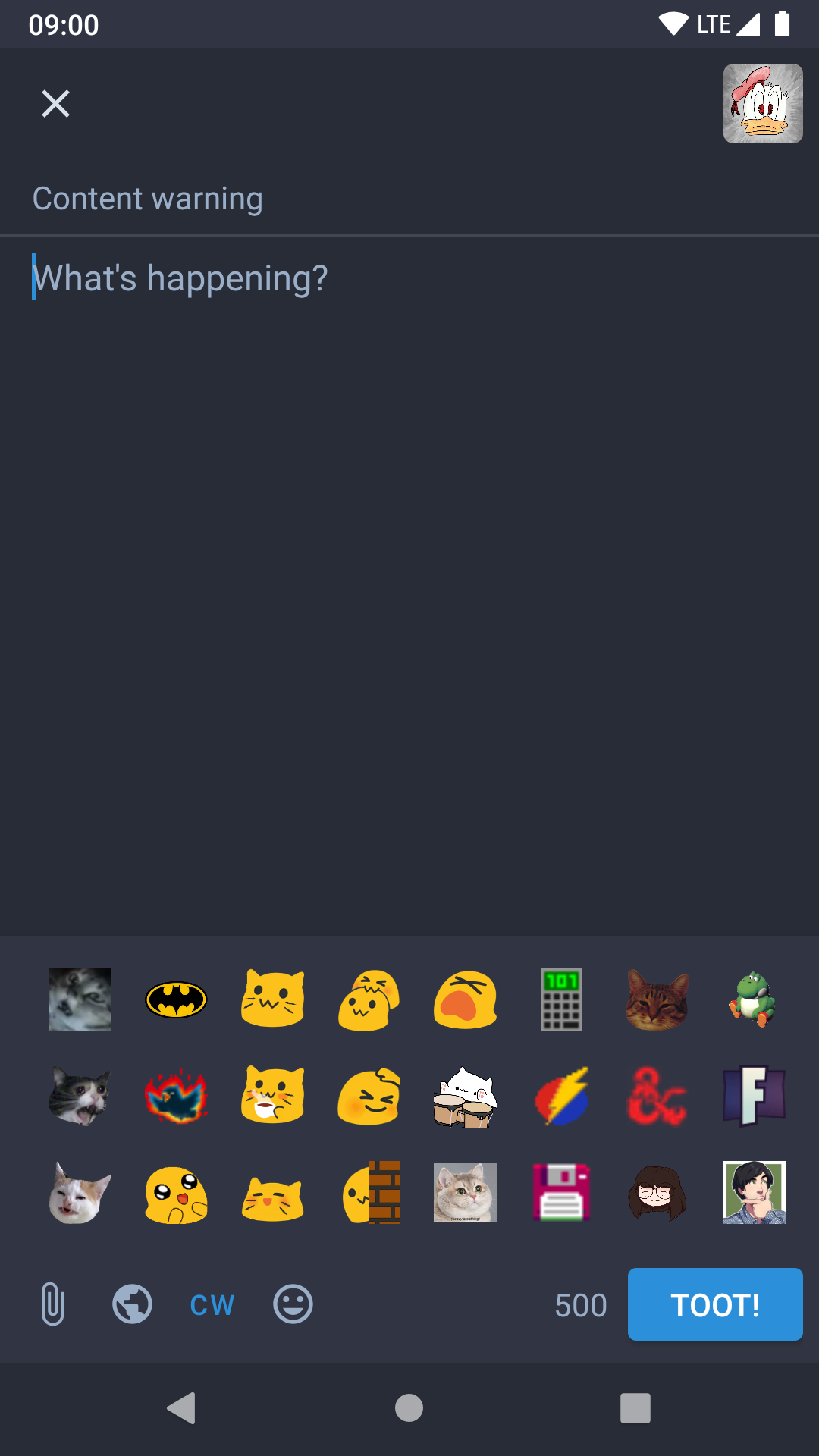Go back using system navigation
The image size is (819, 1456).
[x=181, y=1408]
